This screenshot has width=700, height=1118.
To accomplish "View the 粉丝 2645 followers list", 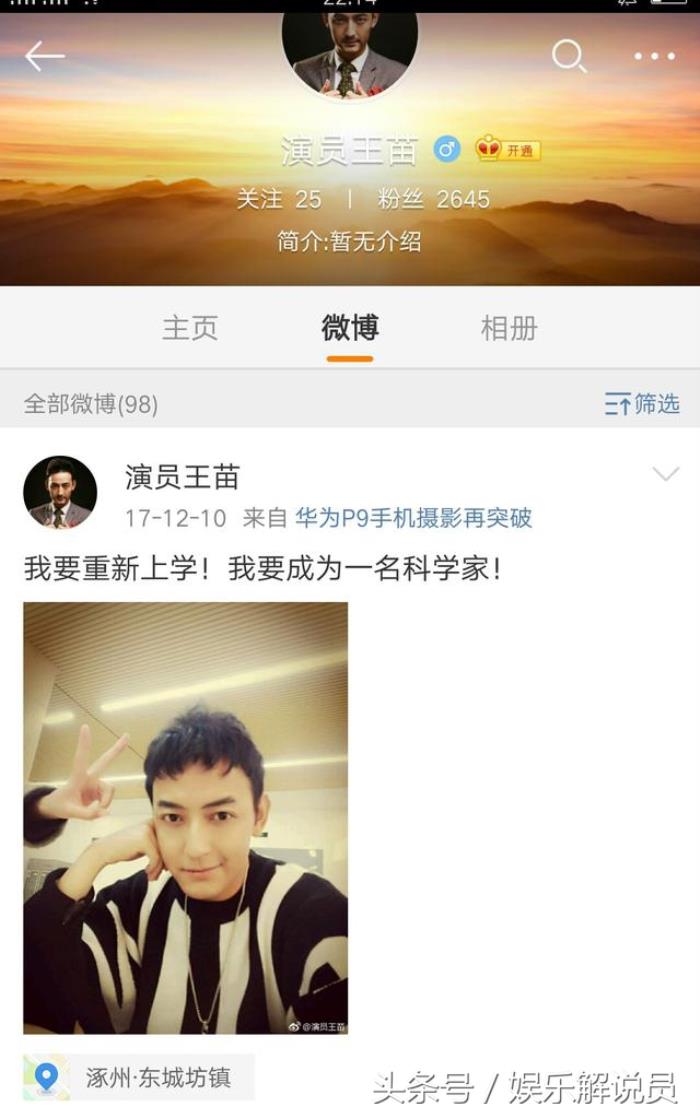I will (434, 199).
